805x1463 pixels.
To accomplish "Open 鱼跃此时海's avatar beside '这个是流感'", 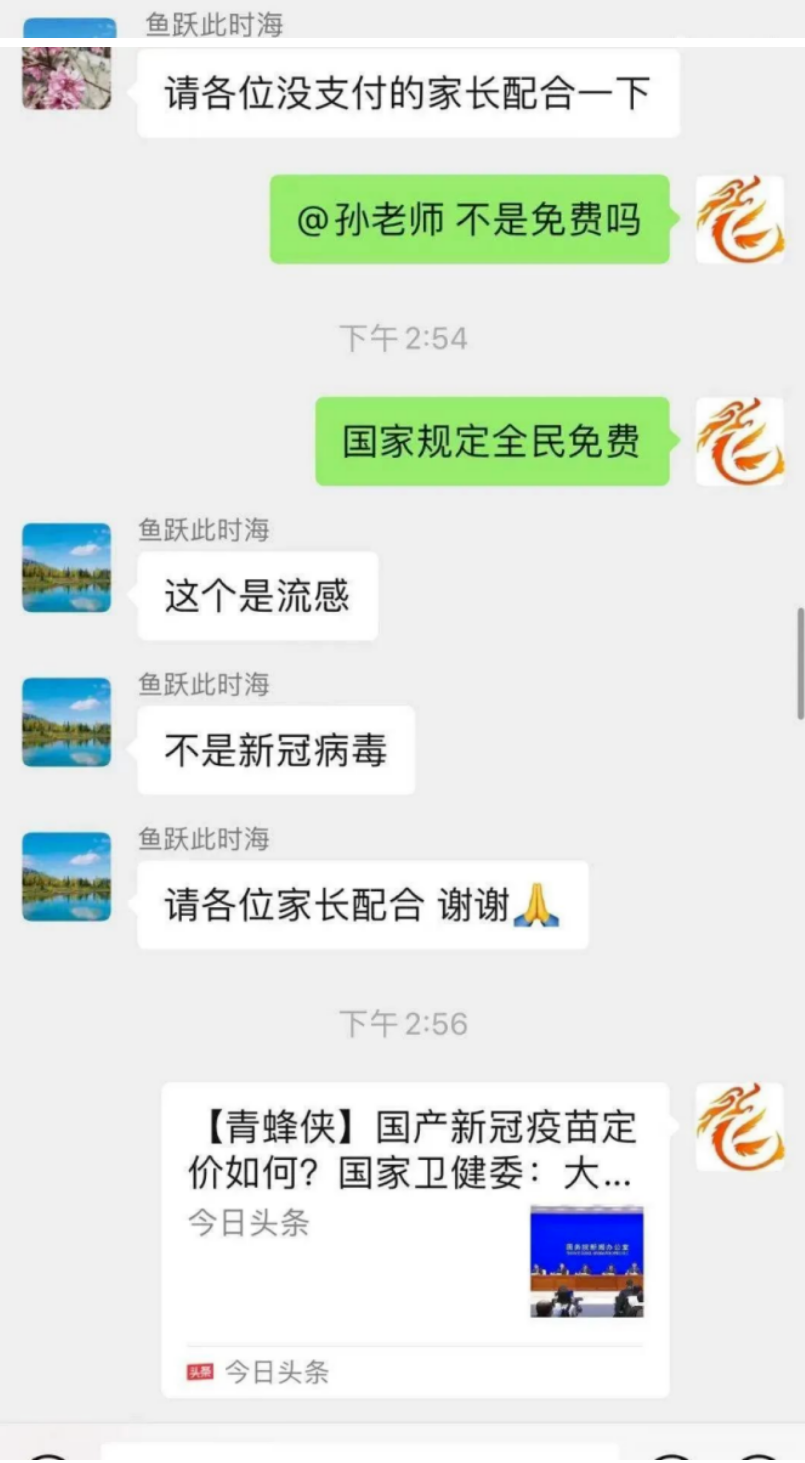I will [x=67, y=567].
